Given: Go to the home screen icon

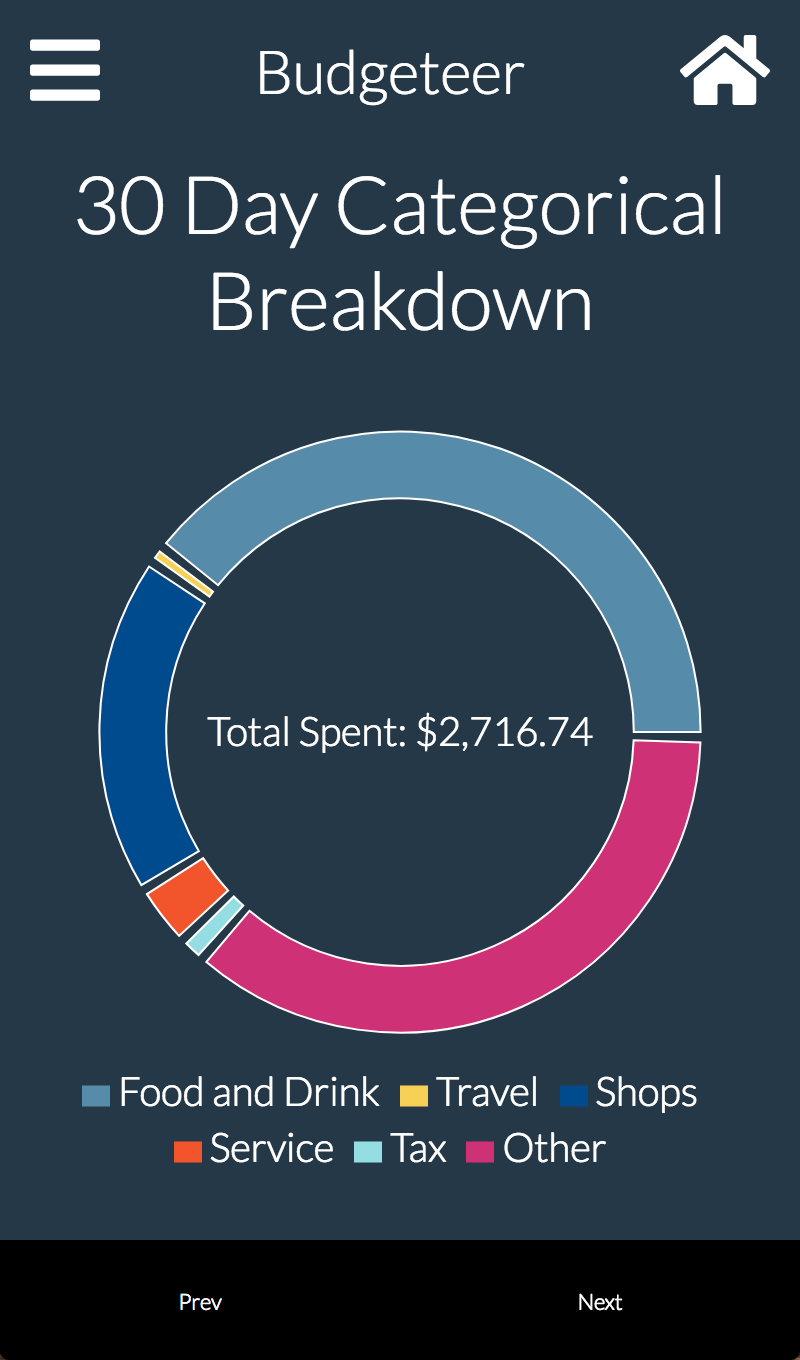Looking at the screenshot, I should (725, 70).
